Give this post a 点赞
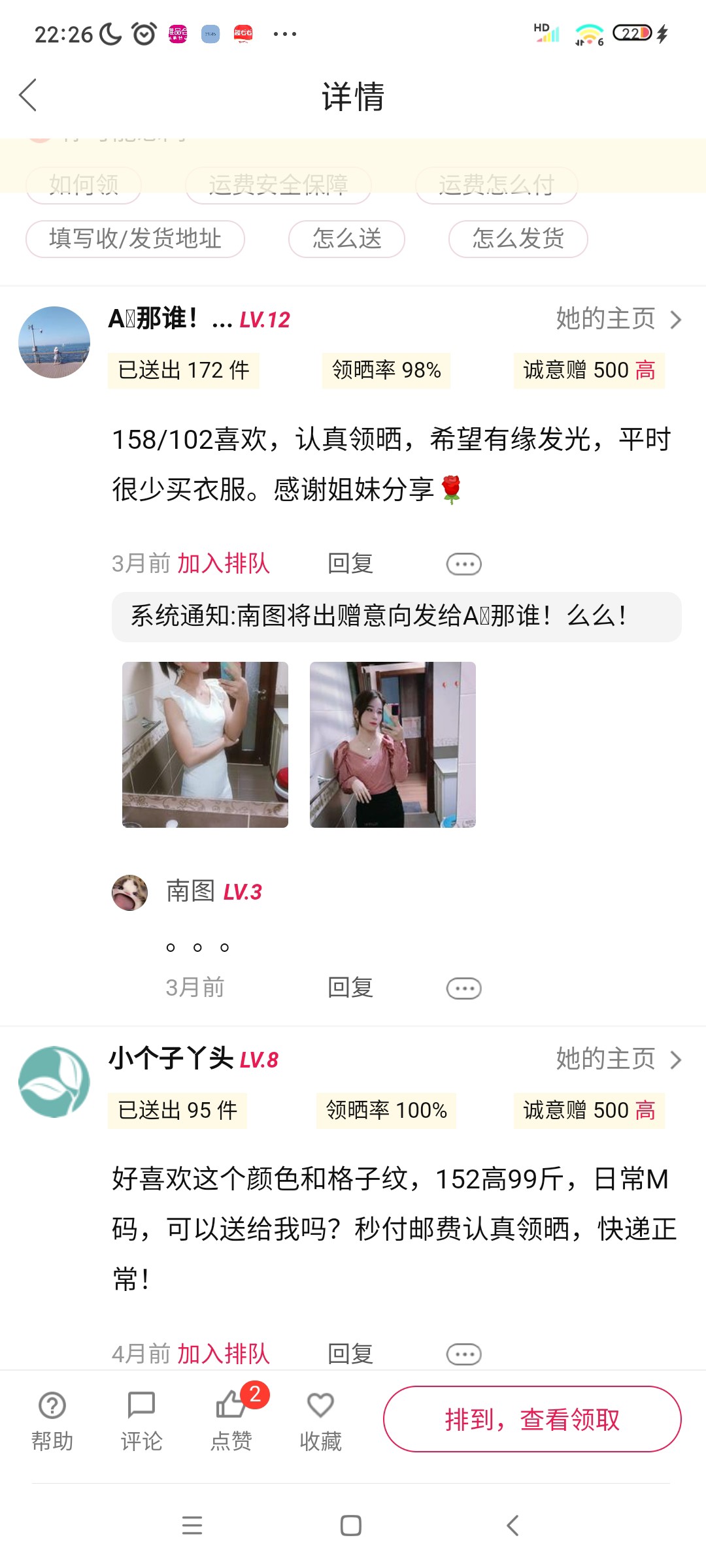 tap(231, 1419)
